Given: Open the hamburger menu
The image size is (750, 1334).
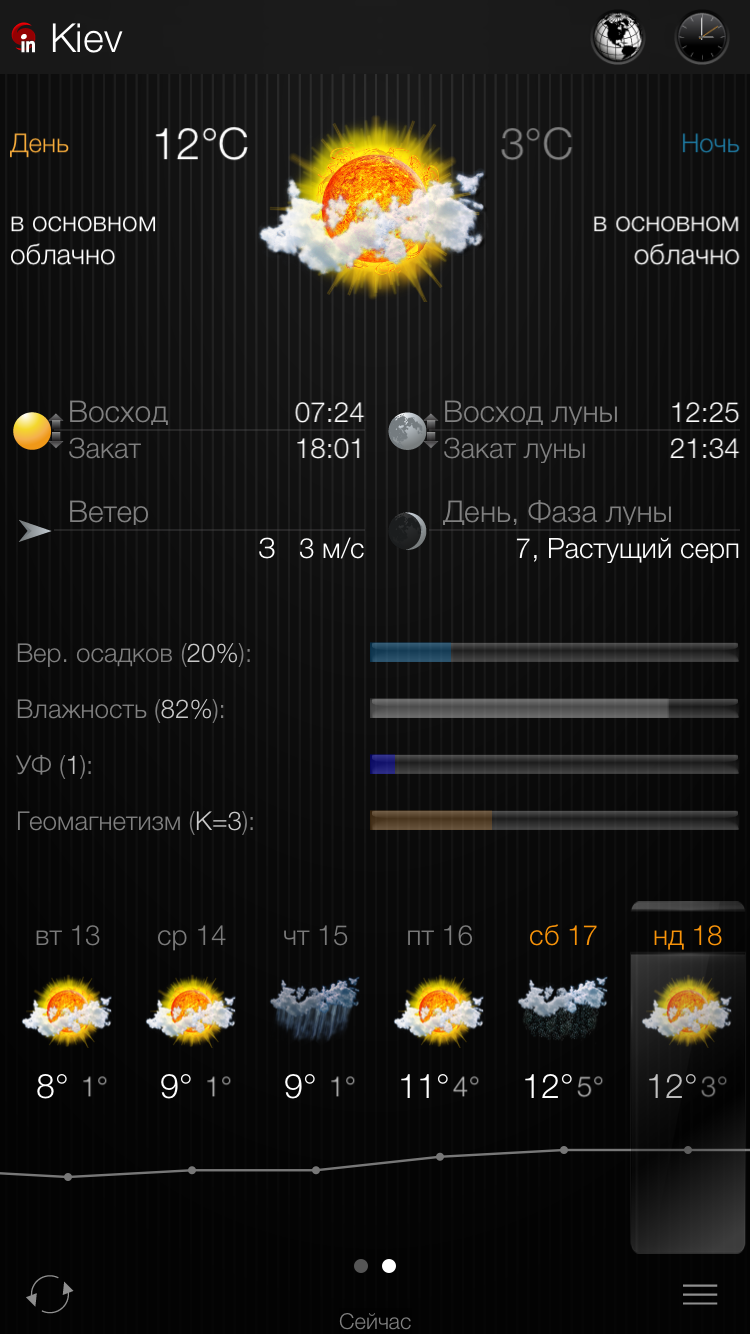Looking at the screenshot, I should [x=700, y=1294].
